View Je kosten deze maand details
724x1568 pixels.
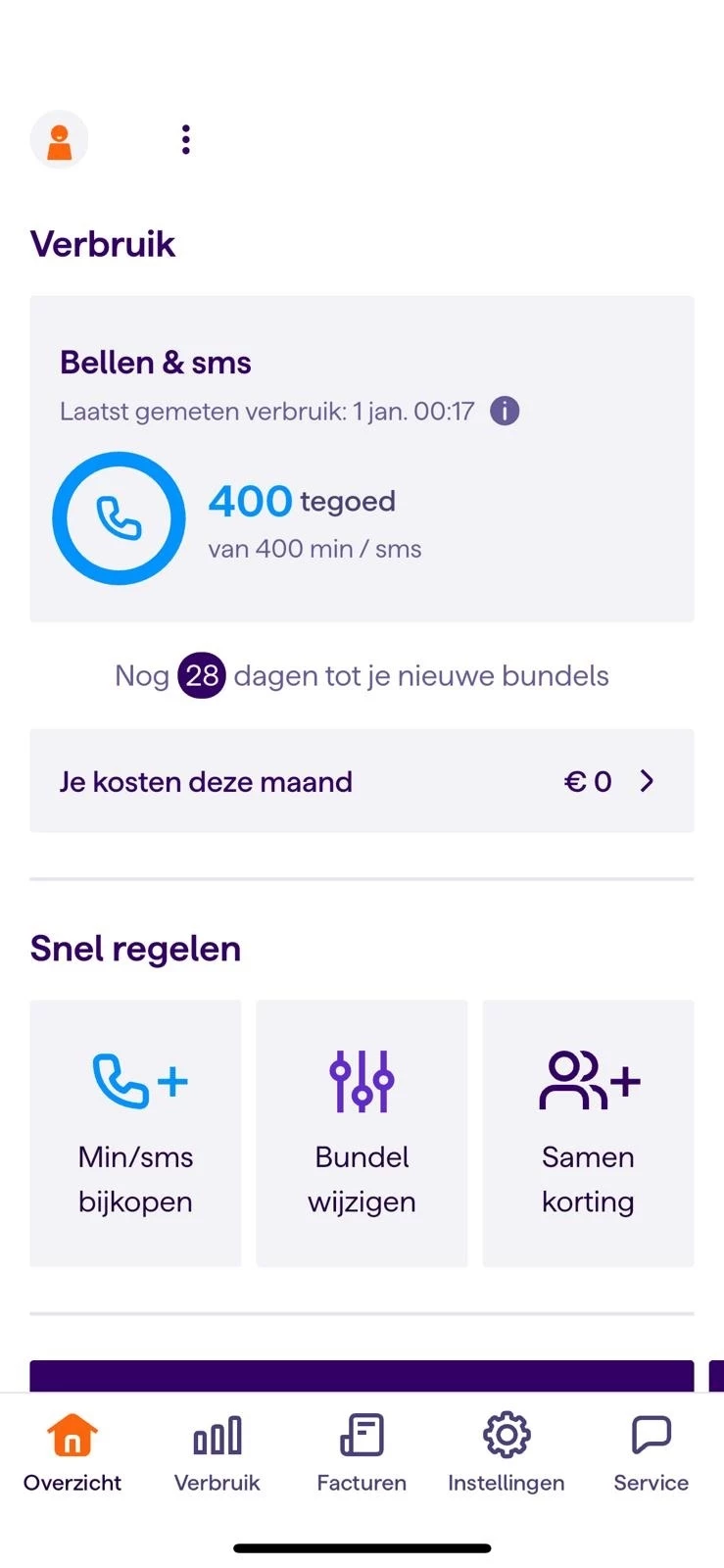[x=362, y=781]
